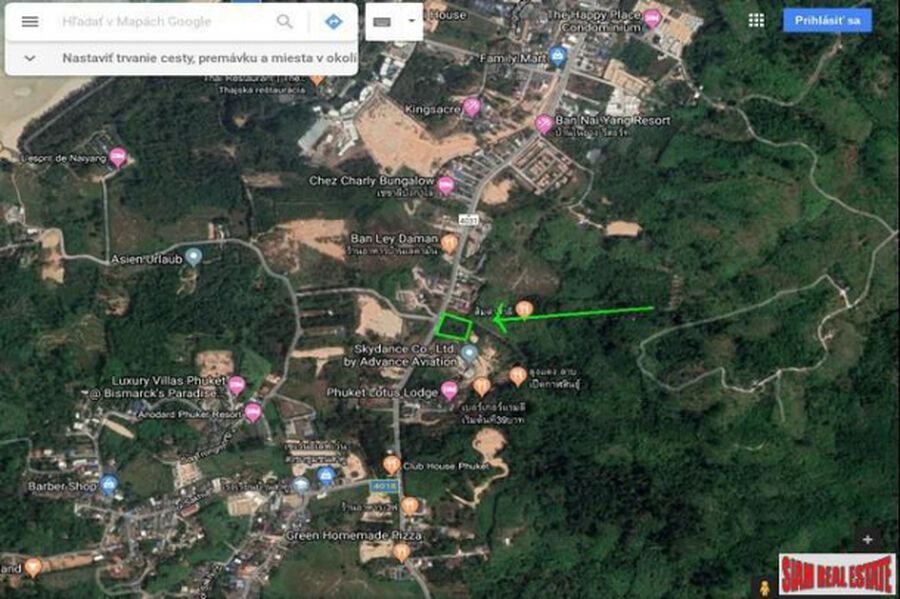Select the Chez Charly Bungalow pin
The width and height of the screenshot is (900, 599).
(x=446, y=184)
